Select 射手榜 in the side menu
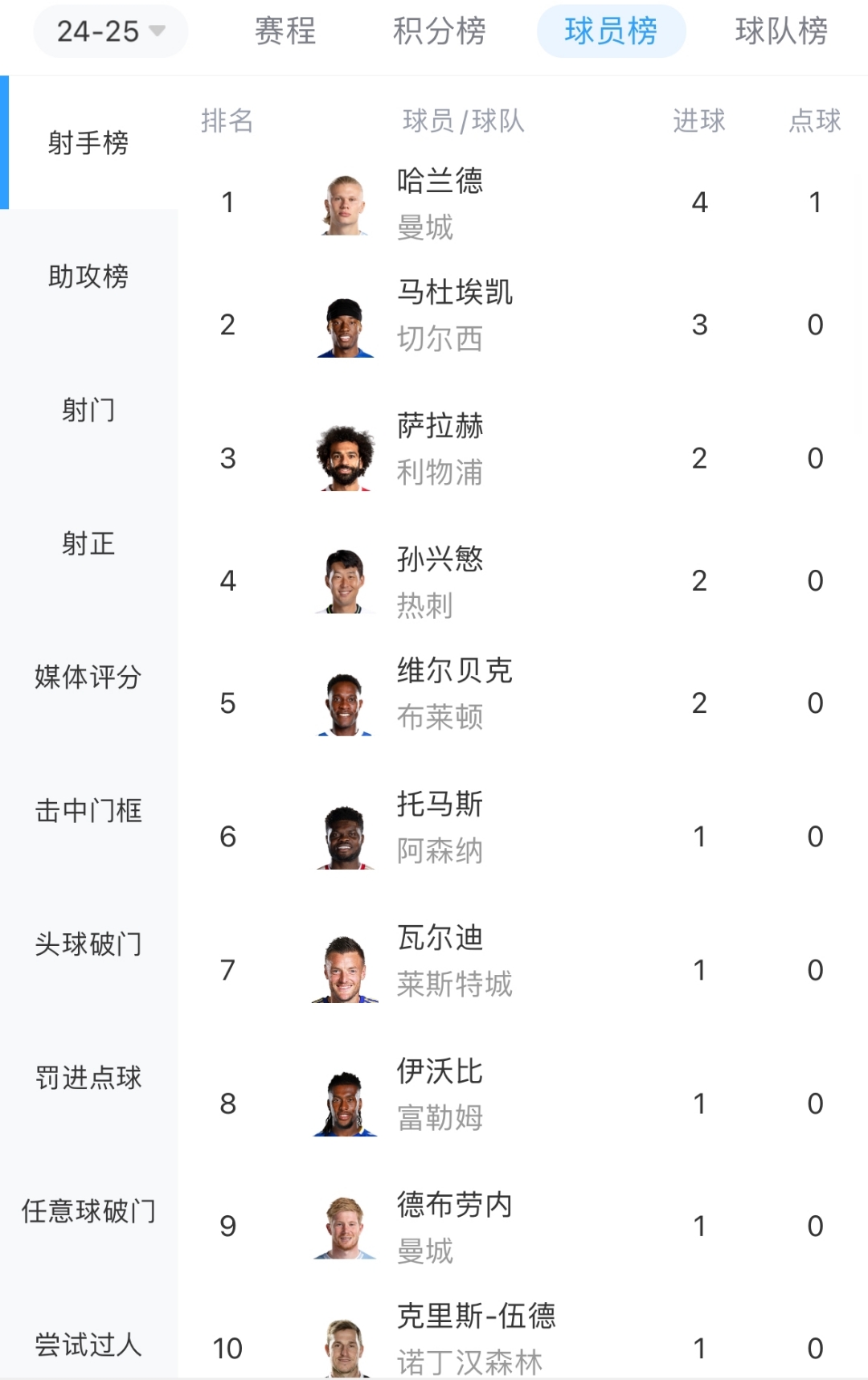The width and height of the screenshot is (868, 1380). click(88, 143)
